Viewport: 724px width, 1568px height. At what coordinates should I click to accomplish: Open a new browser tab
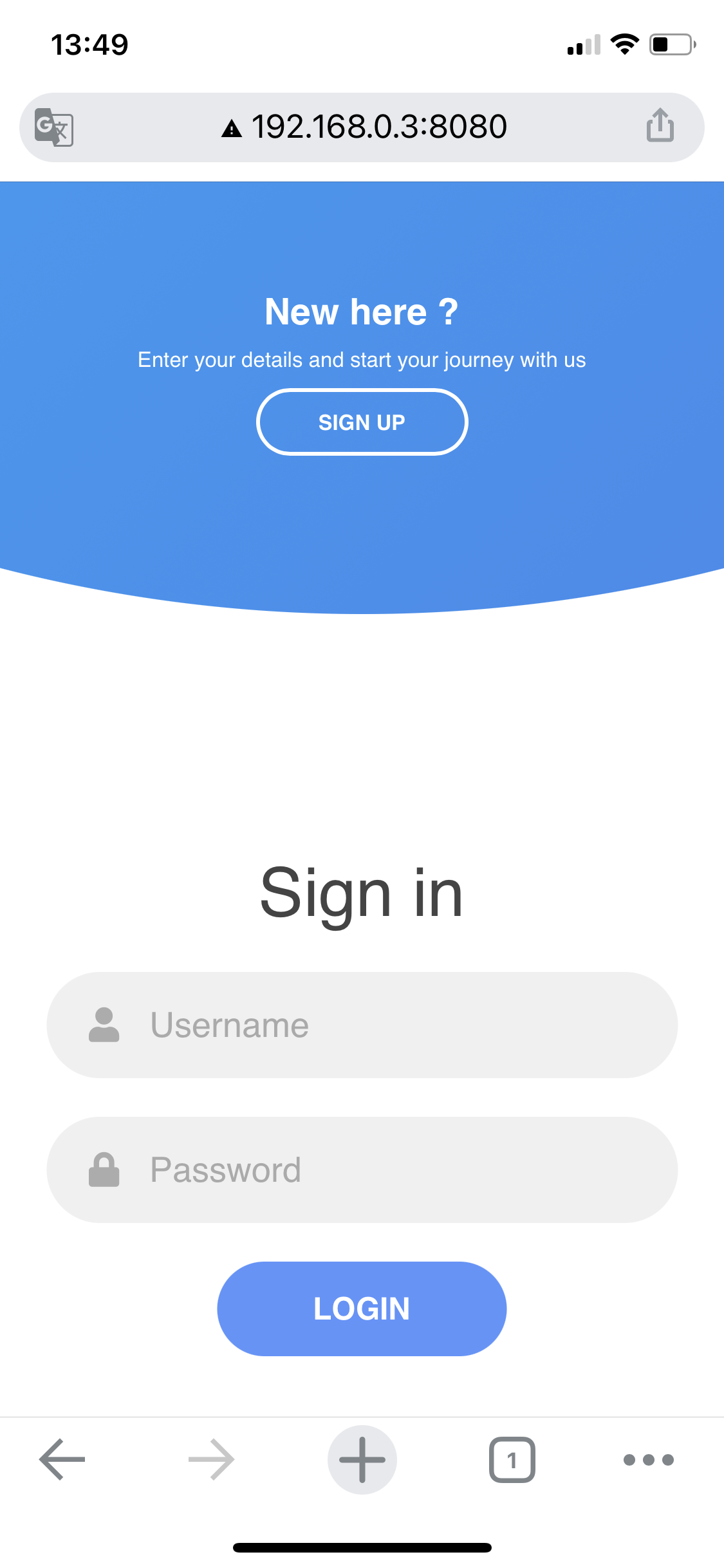coord(362,1459)
